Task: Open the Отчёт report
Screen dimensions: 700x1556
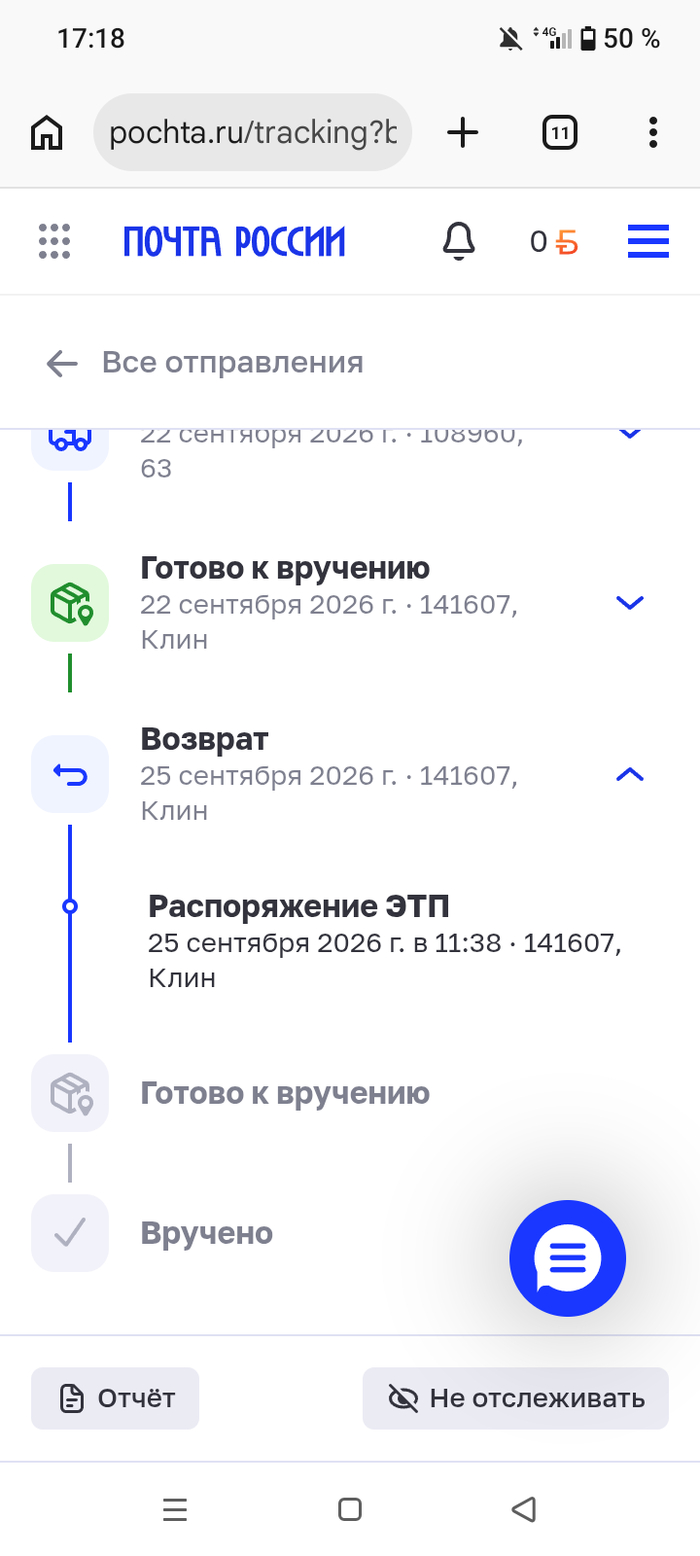Action: coord(116,1398)
